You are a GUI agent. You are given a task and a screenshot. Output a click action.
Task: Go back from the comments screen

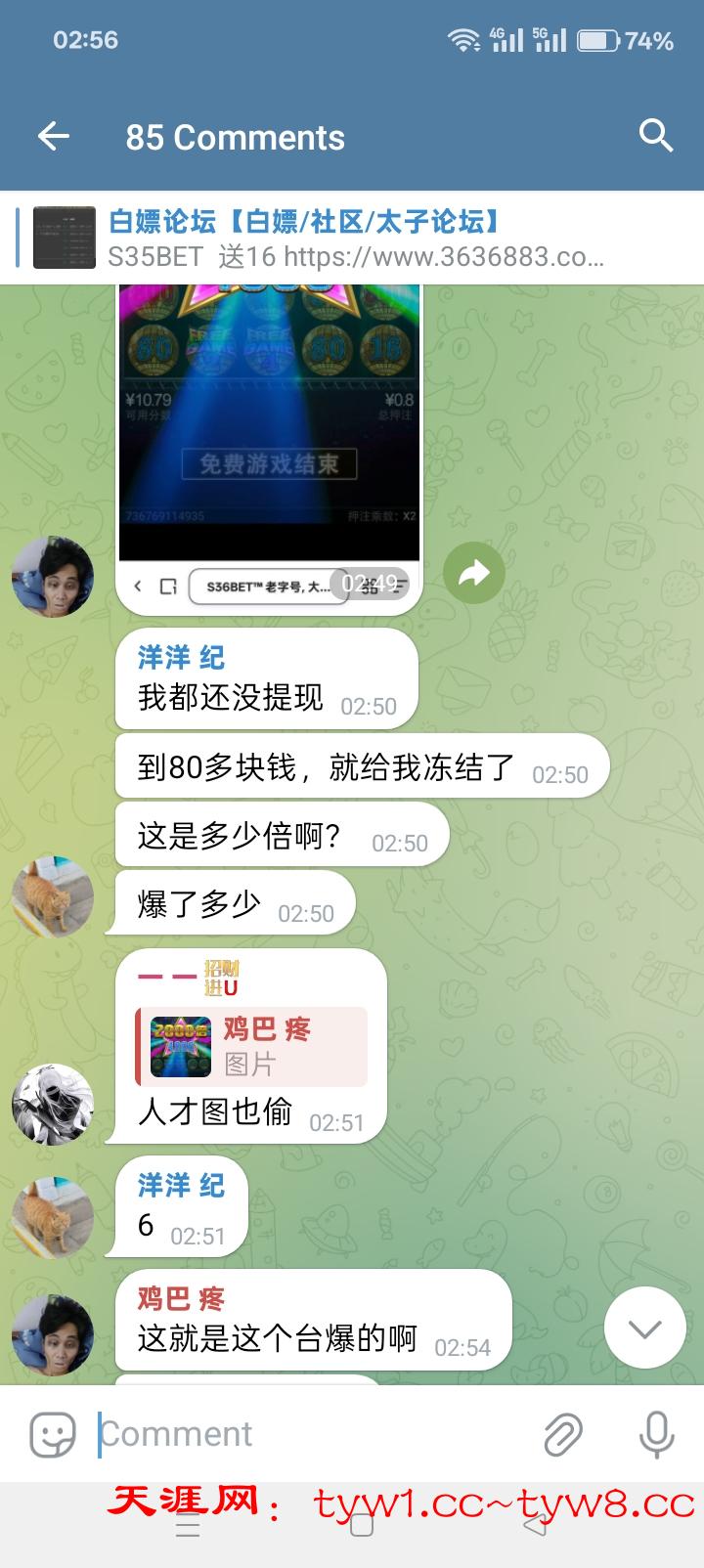(x=54, y=137)
